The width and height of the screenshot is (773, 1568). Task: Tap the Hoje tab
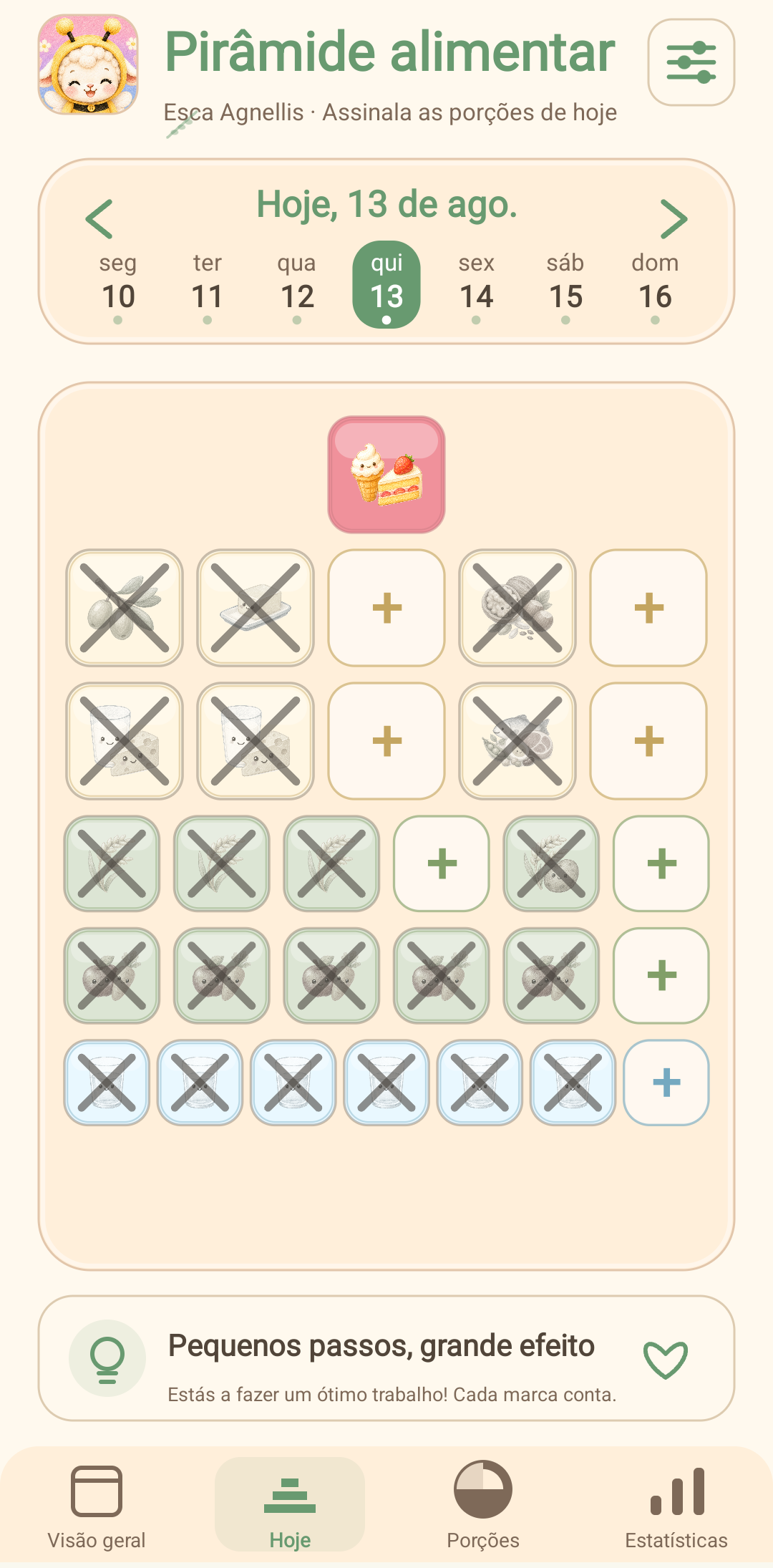pyautogui.click(x=290, y=1505)
